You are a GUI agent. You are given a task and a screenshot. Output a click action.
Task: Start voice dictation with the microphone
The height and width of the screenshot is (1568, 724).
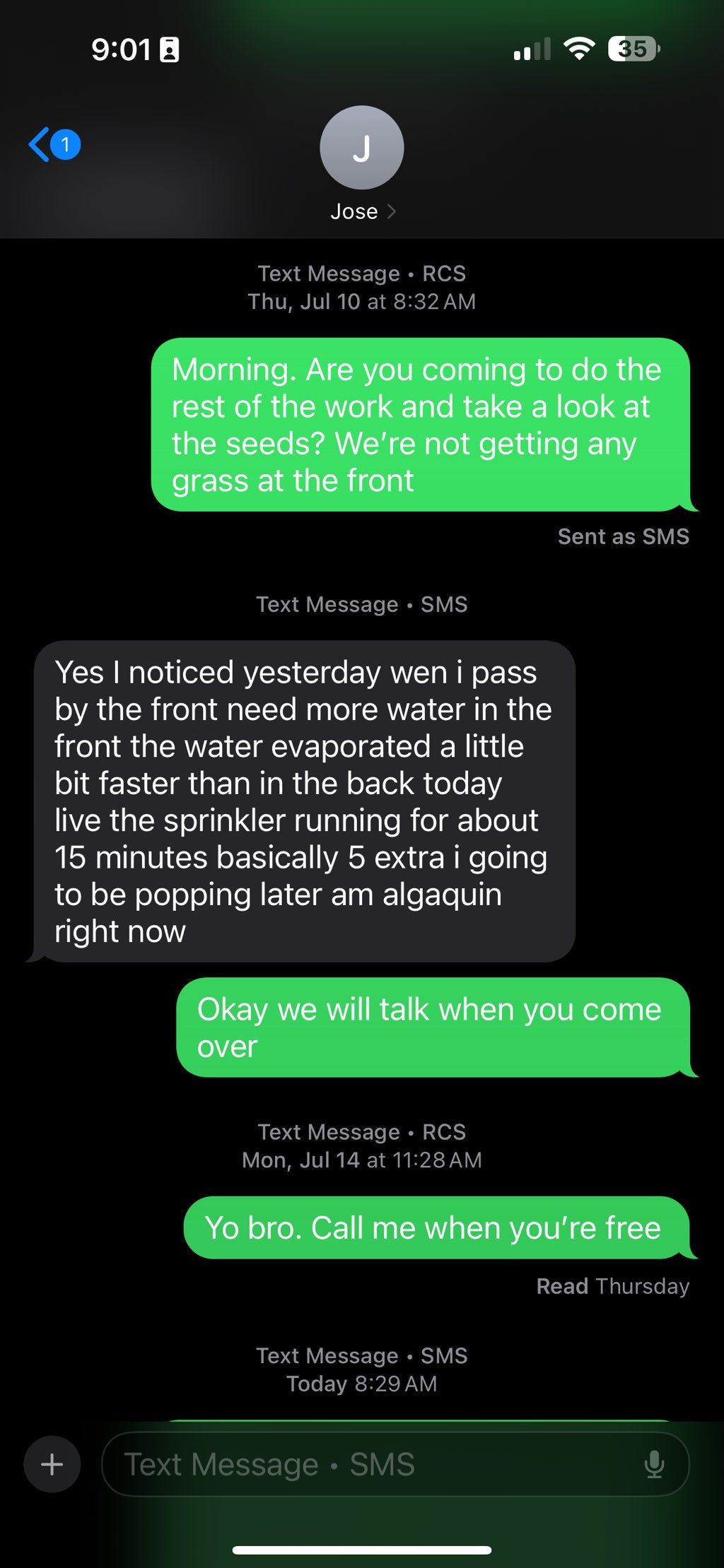654,1464
